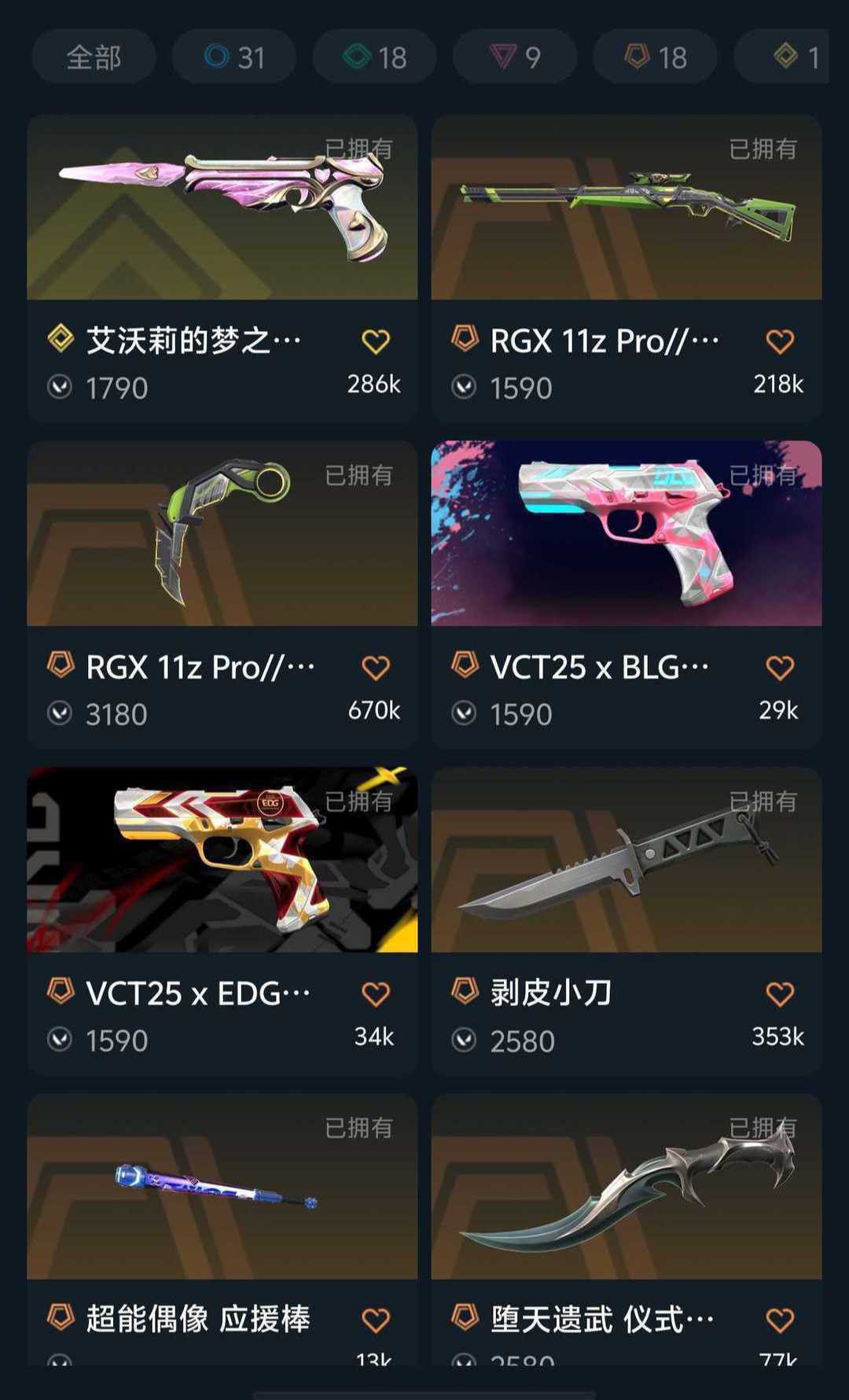Image resolution: width=849 pixels, height=1400 pixels.
Task: Favorite the 超能偶像 应援棒 skin
Action: point(376,1320)
